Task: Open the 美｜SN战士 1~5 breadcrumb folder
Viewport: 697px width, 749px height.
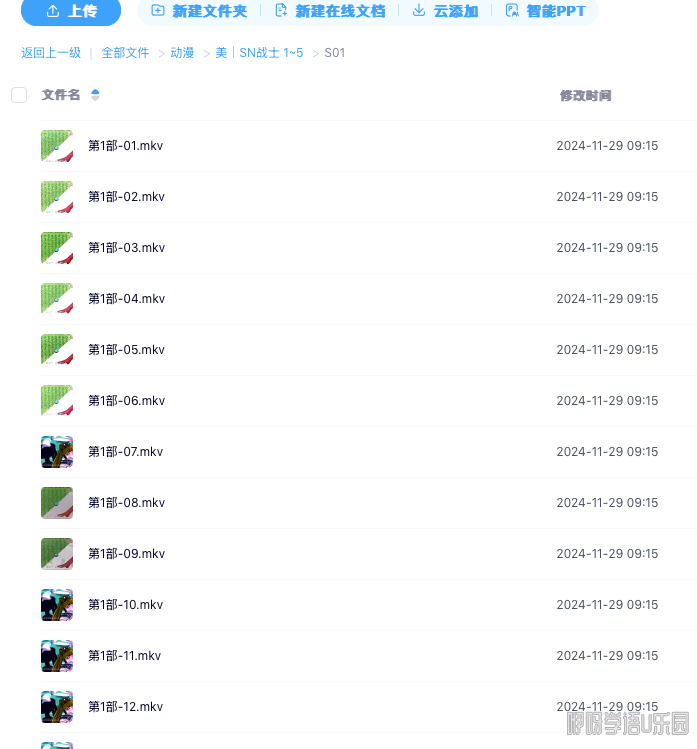Action: pos(259,53)
